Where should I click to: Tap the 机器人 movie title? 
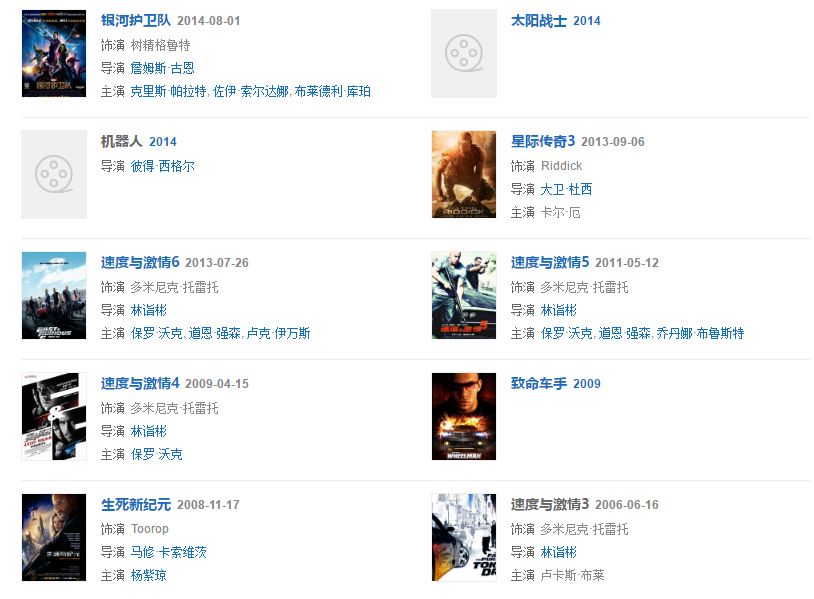(121, 141)
